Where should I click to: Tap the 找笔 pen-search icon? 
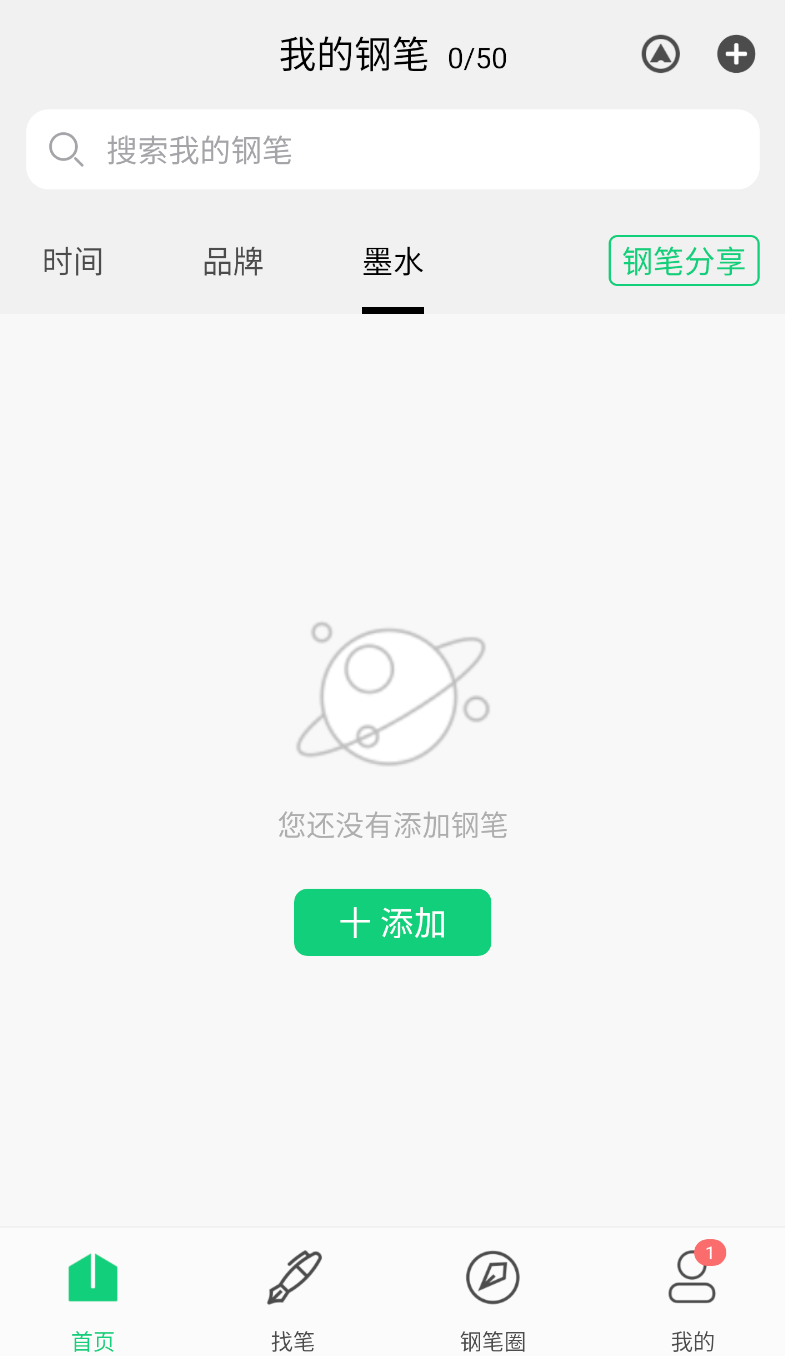pos(292,1278)
